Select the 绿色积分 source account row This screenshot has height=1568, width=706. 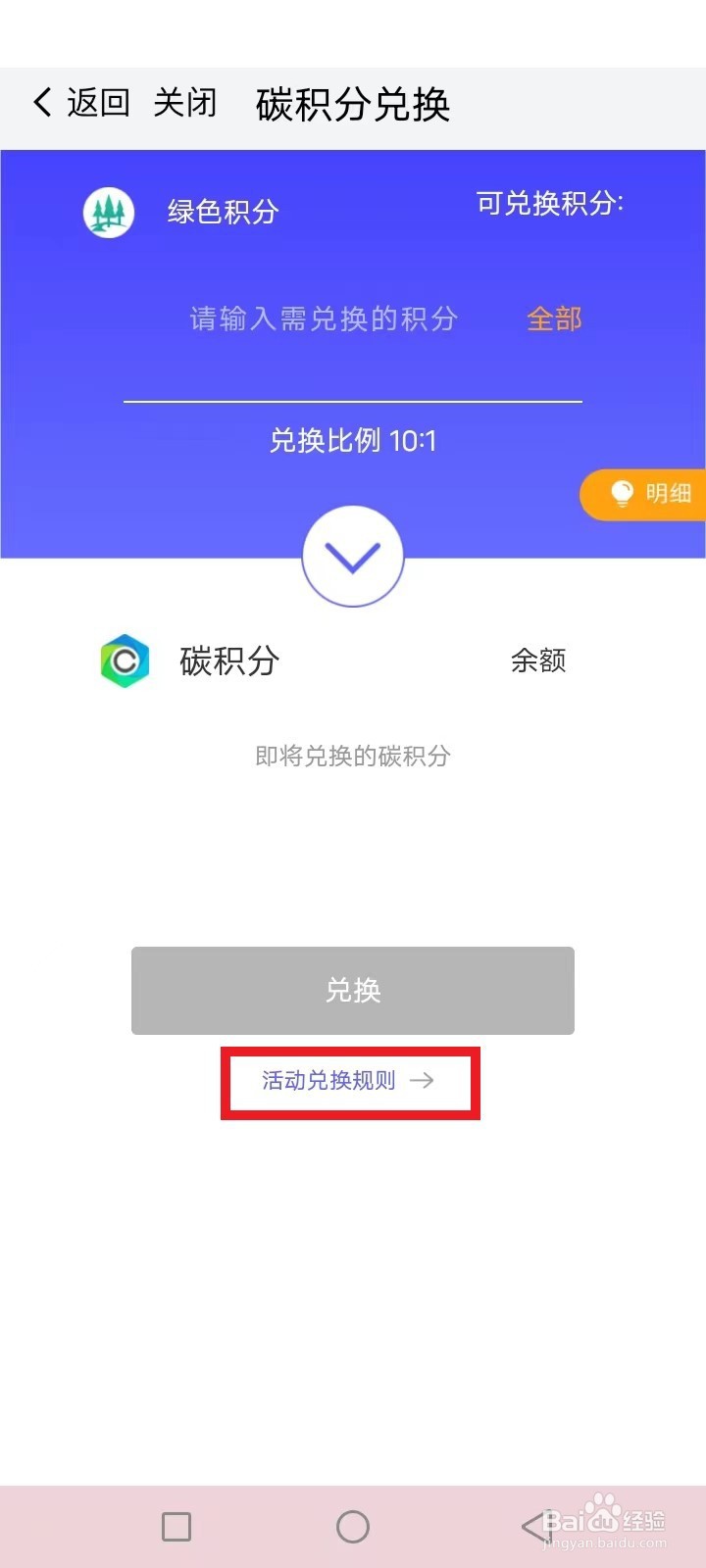click(x=225, y=212)
